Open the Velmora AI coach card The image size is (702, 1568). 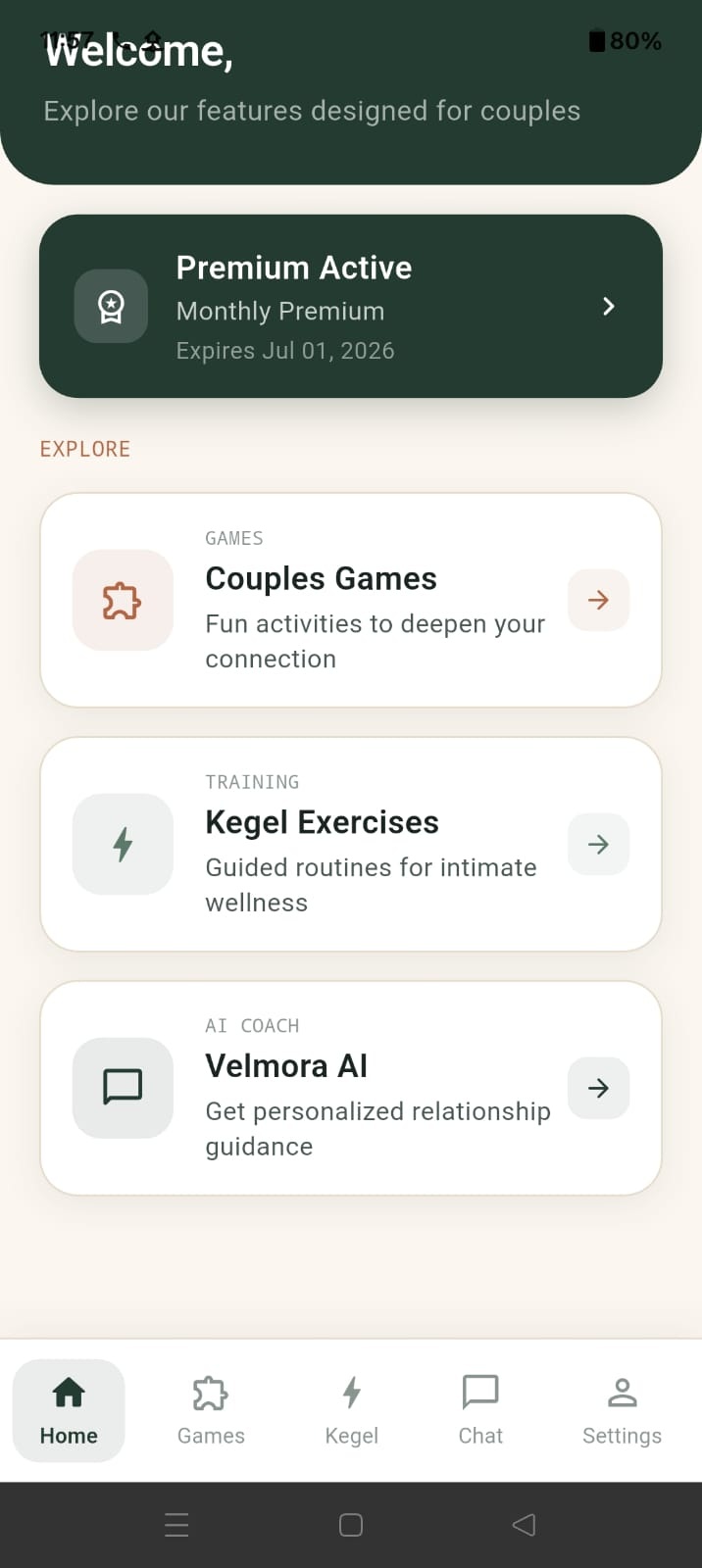[351, 1088]
